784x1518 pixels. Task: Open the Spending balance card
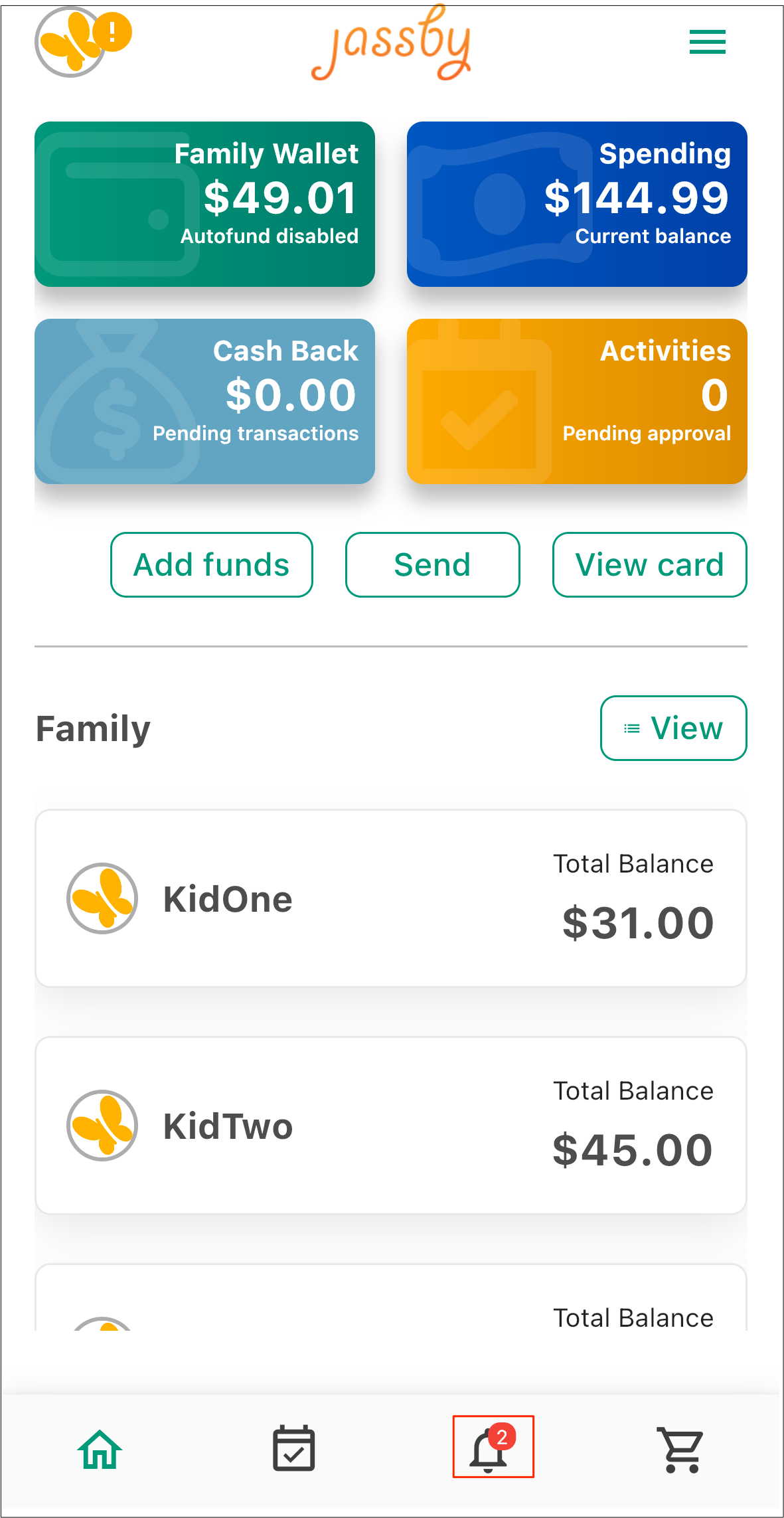(577, 204)
